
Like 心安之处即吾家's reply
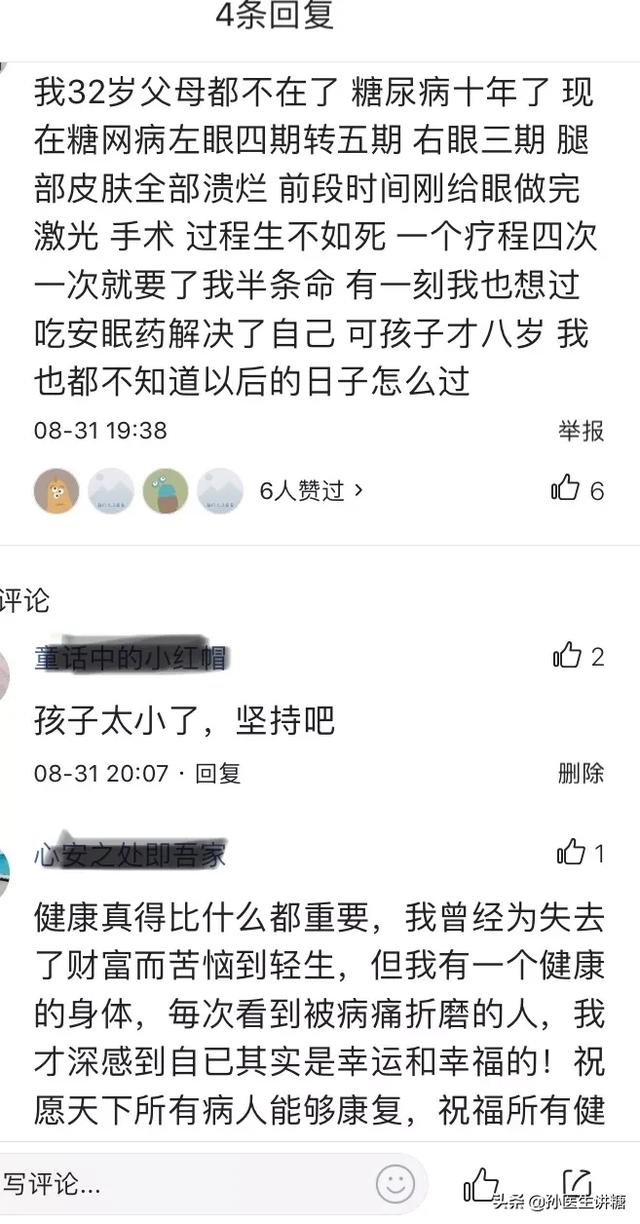tap(570, 853)
